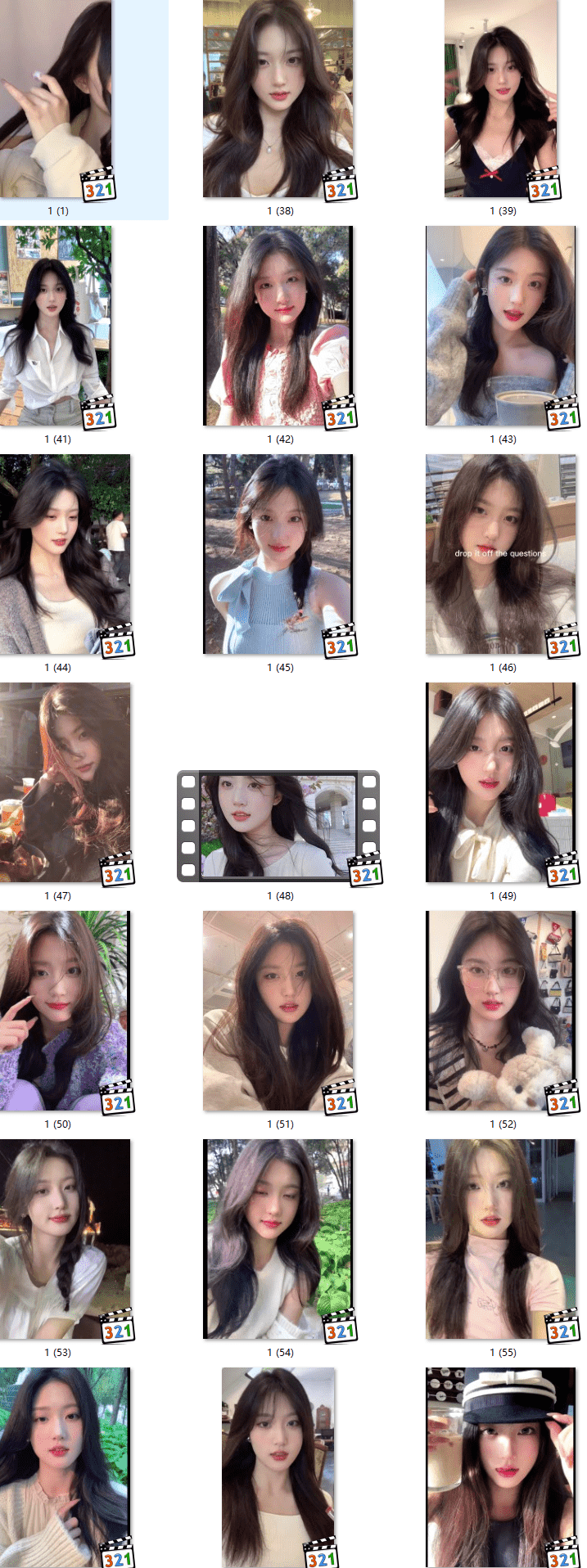
Task: Open video file 1 (50)
Action: pyautogui.click(x=64, y=1011)
